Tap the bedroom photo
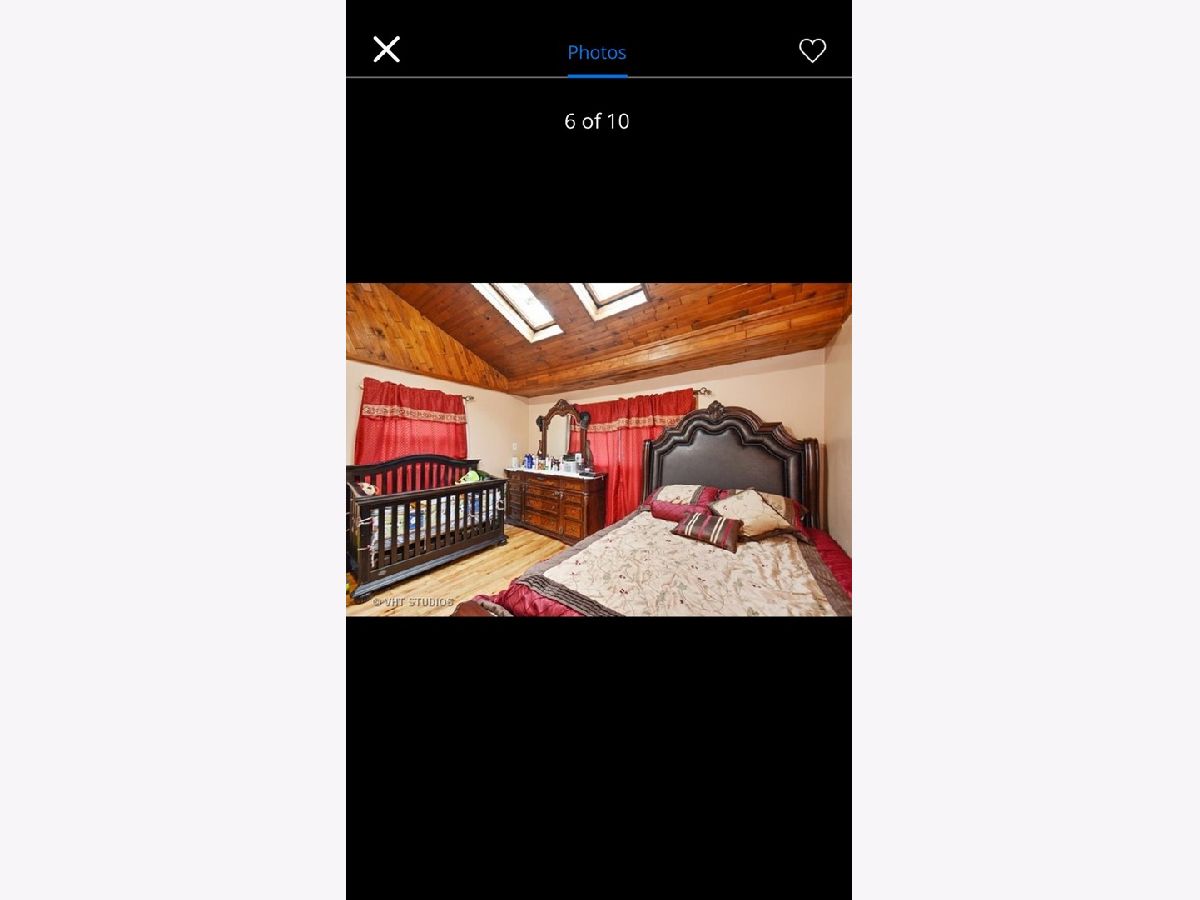The width and height of the screenshot is (1200, 900). click(x=598, y=449)
